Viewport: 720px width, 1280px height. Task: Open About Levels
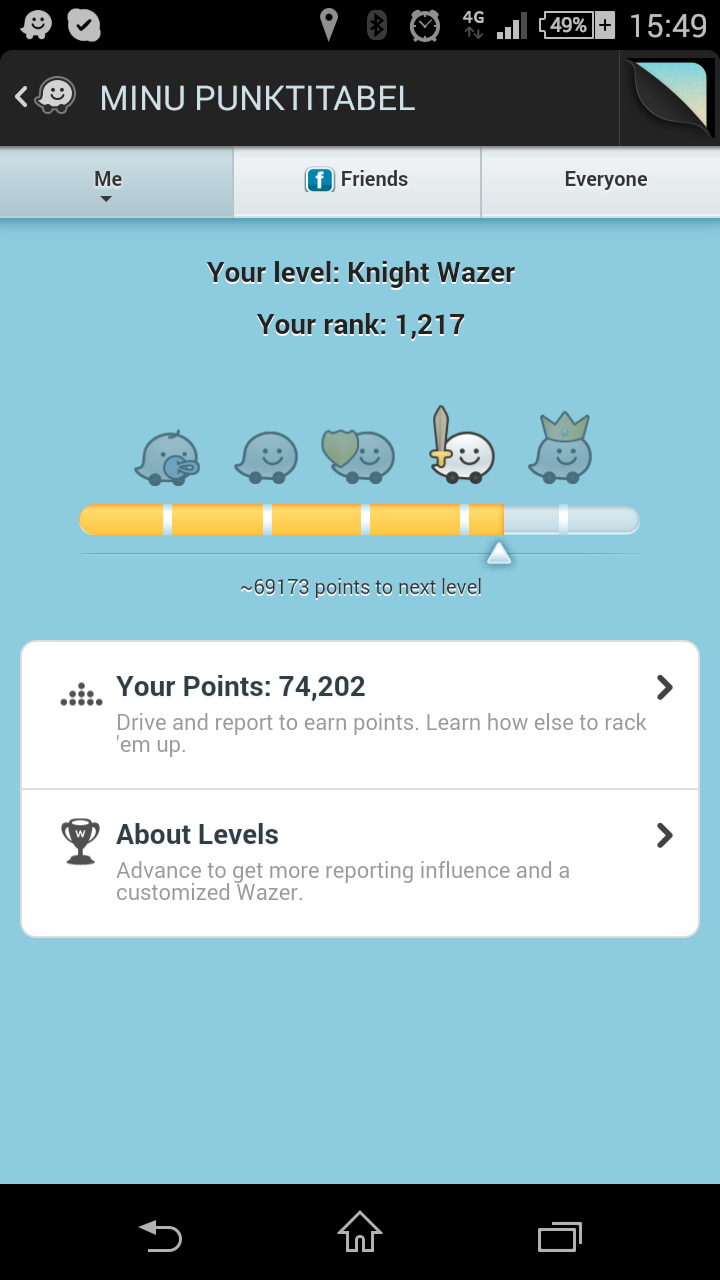click(x=360, y=862)
